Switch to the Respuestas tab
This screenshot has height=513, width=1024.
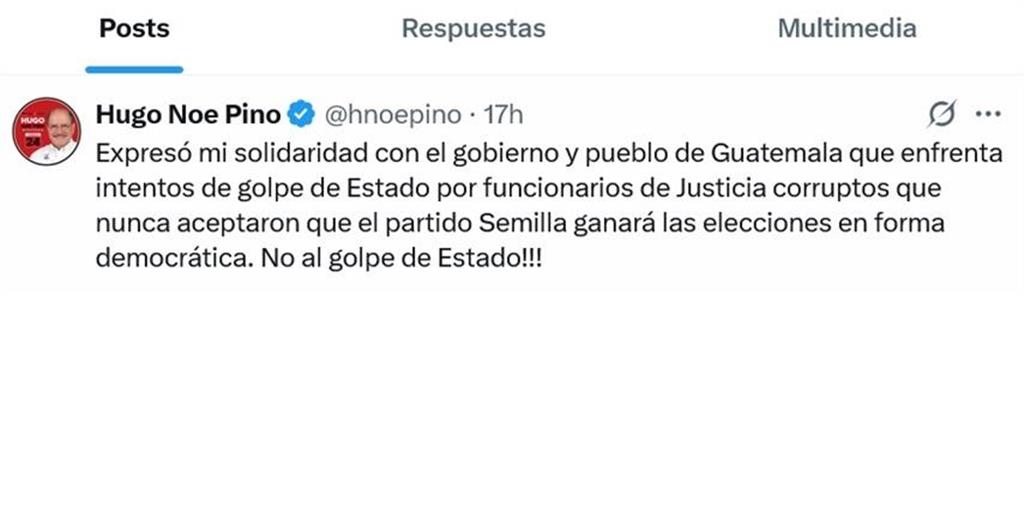point(473,28)
